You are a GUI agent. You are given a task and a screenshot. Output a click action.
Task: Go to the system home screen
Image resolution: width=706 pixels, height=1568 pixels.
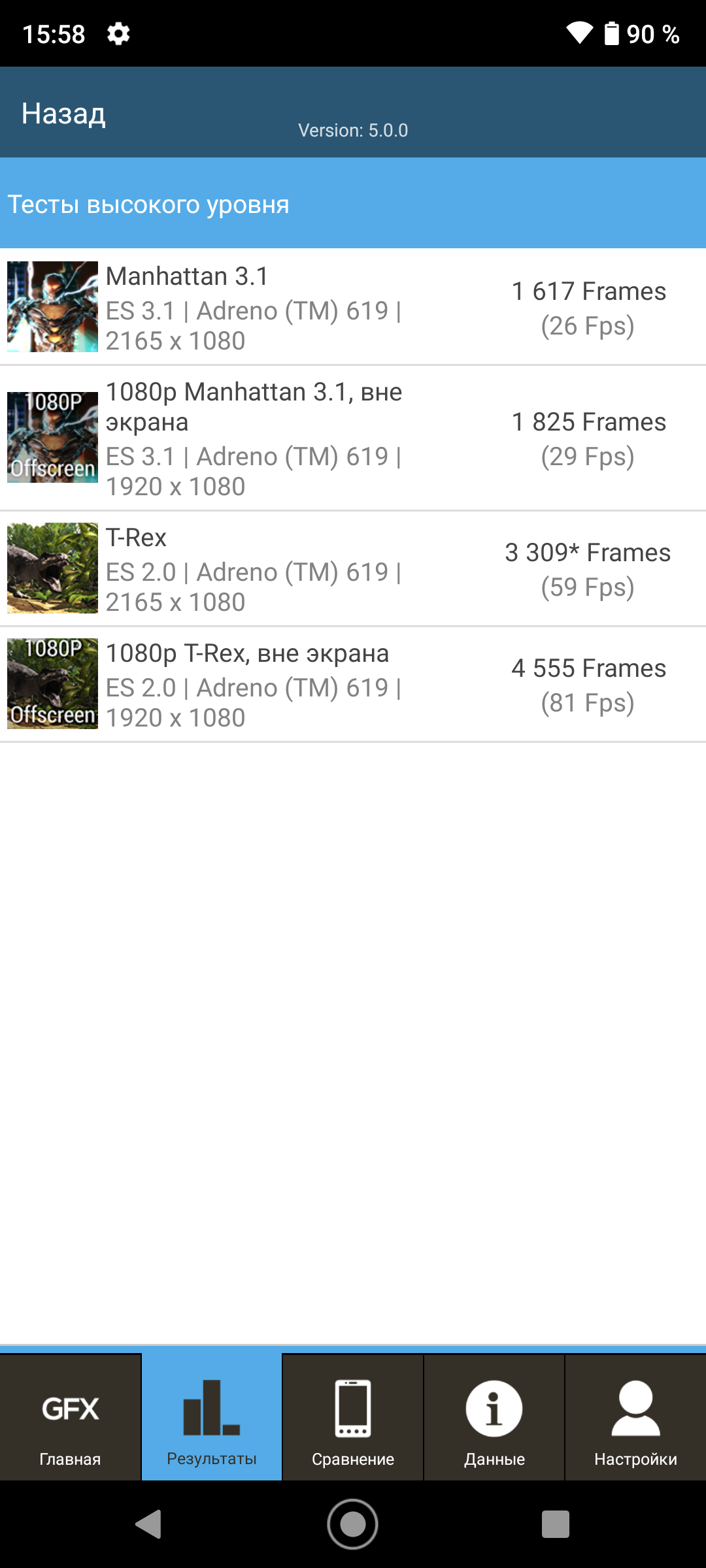tap(353, 1525)
